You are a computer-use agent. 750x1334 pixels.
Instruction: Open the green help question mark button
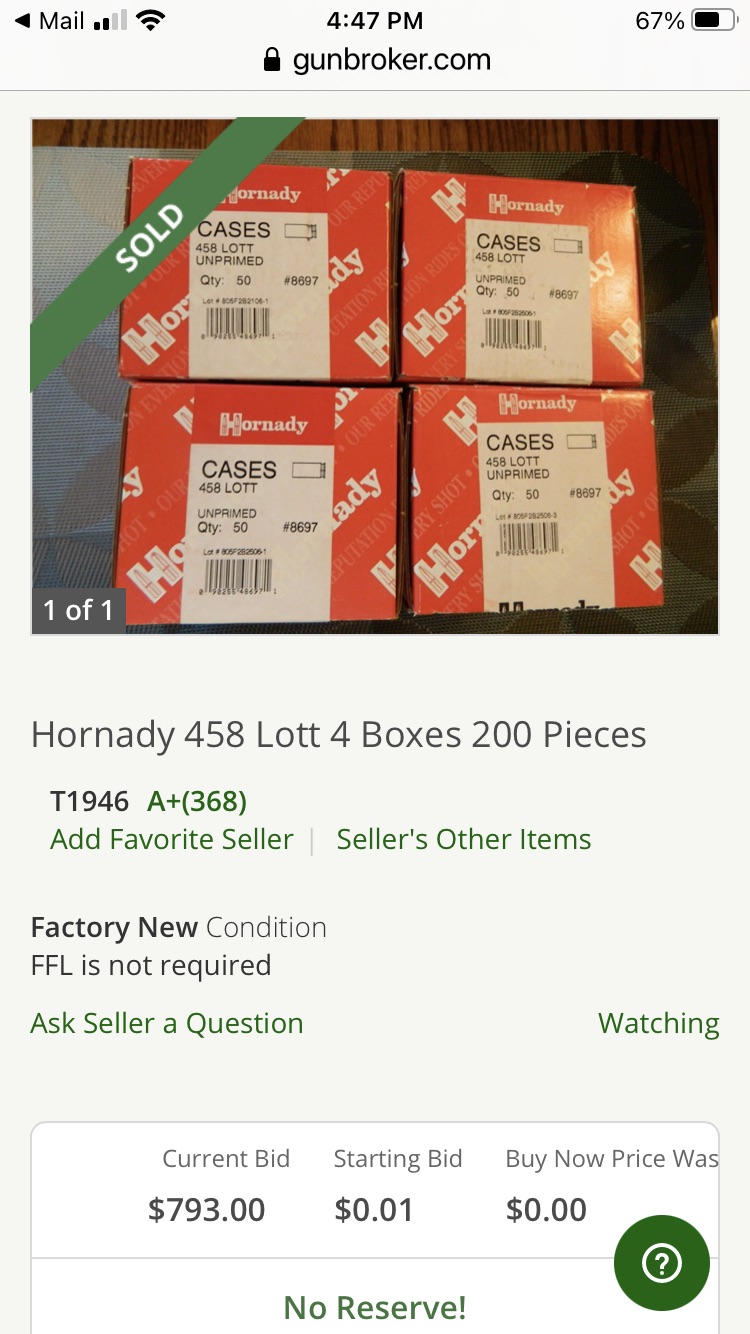tap(661, 1264)
